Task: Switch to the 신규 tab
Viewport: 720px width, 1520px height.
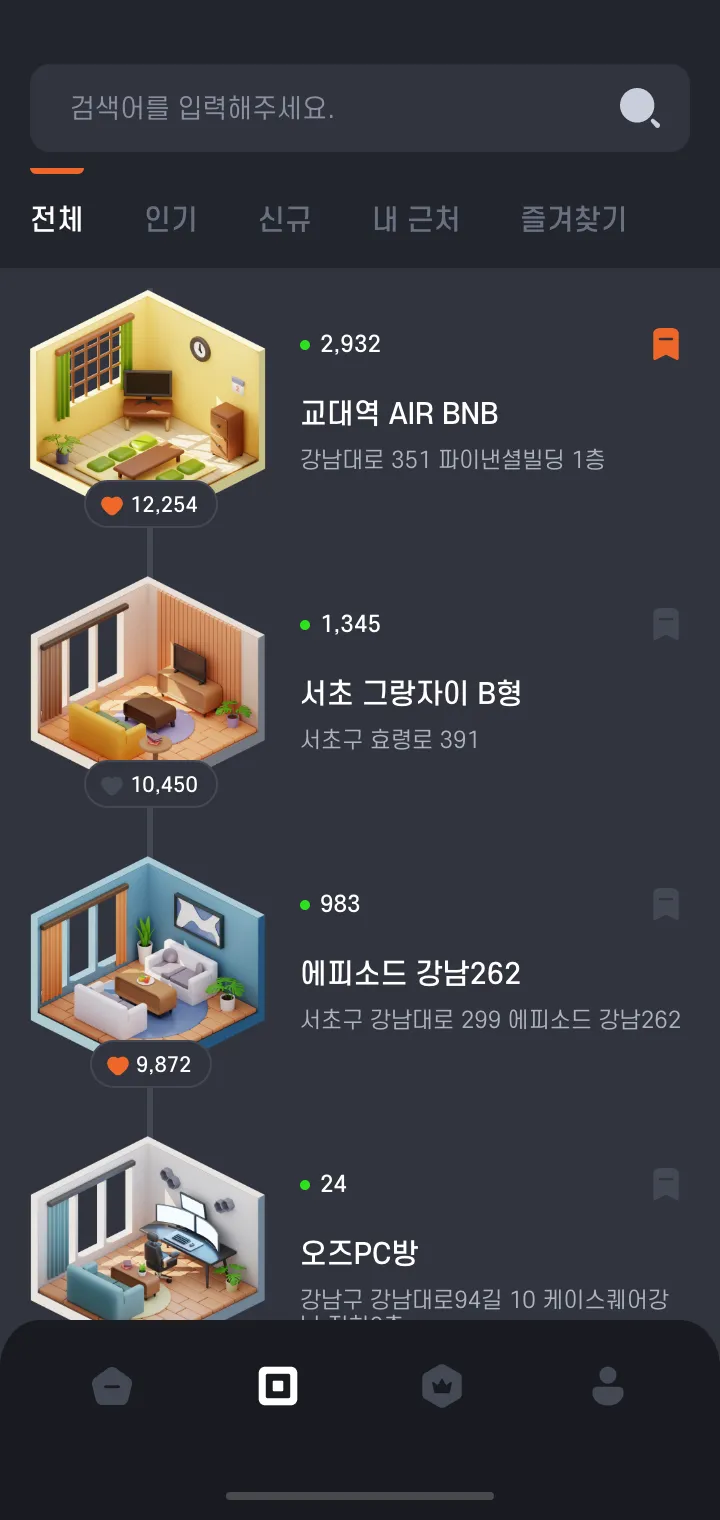Action: (x=285, y=218)
